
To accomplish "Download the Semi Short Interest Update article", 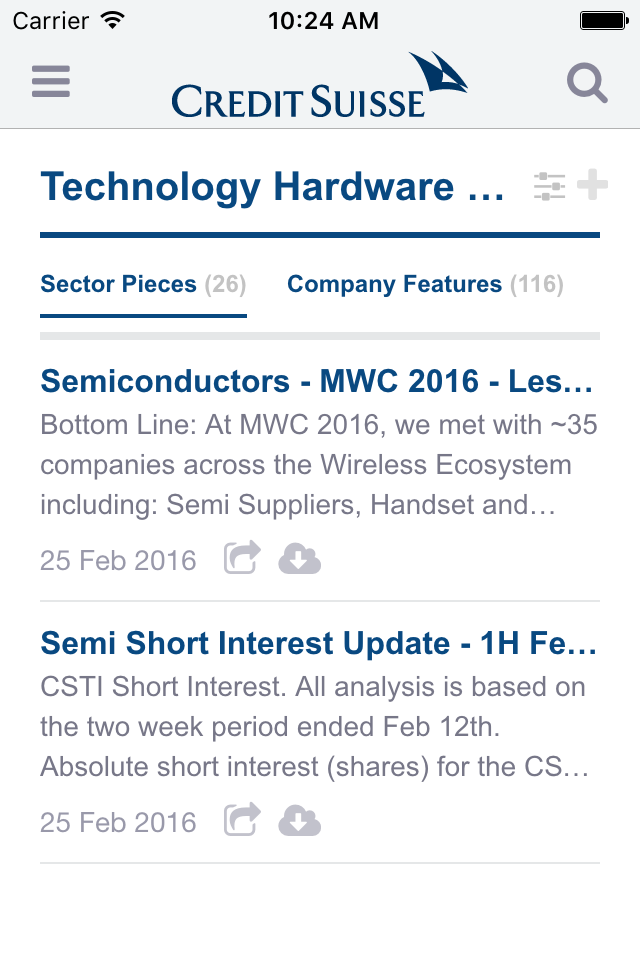I will pos(299,821).
